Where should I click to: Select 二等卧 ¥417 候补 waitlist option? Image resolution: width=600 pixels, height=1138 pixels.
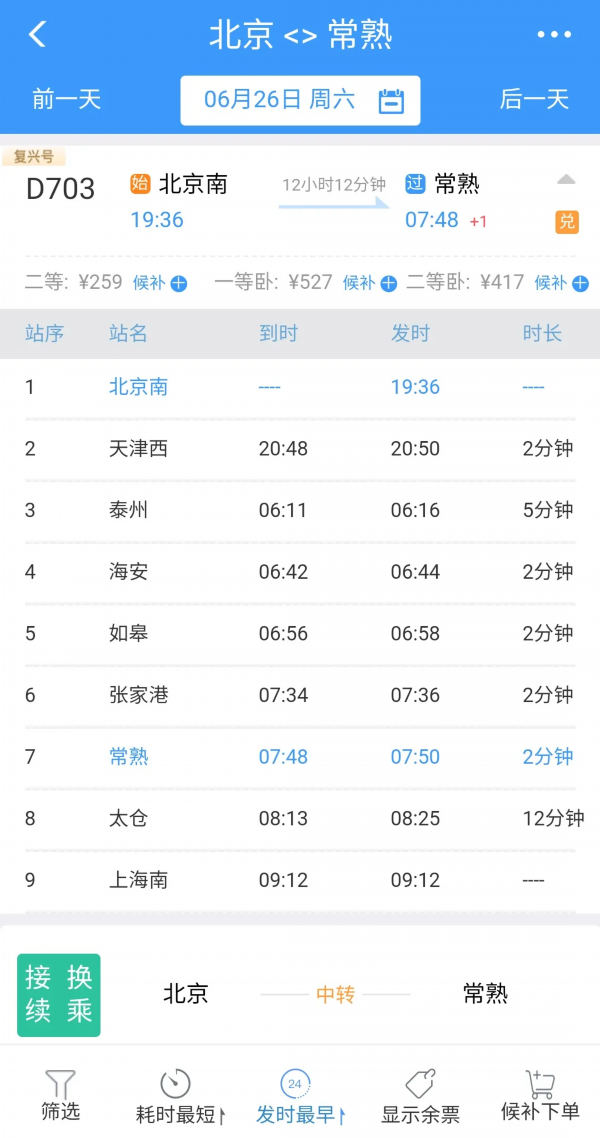click(561, 283)
